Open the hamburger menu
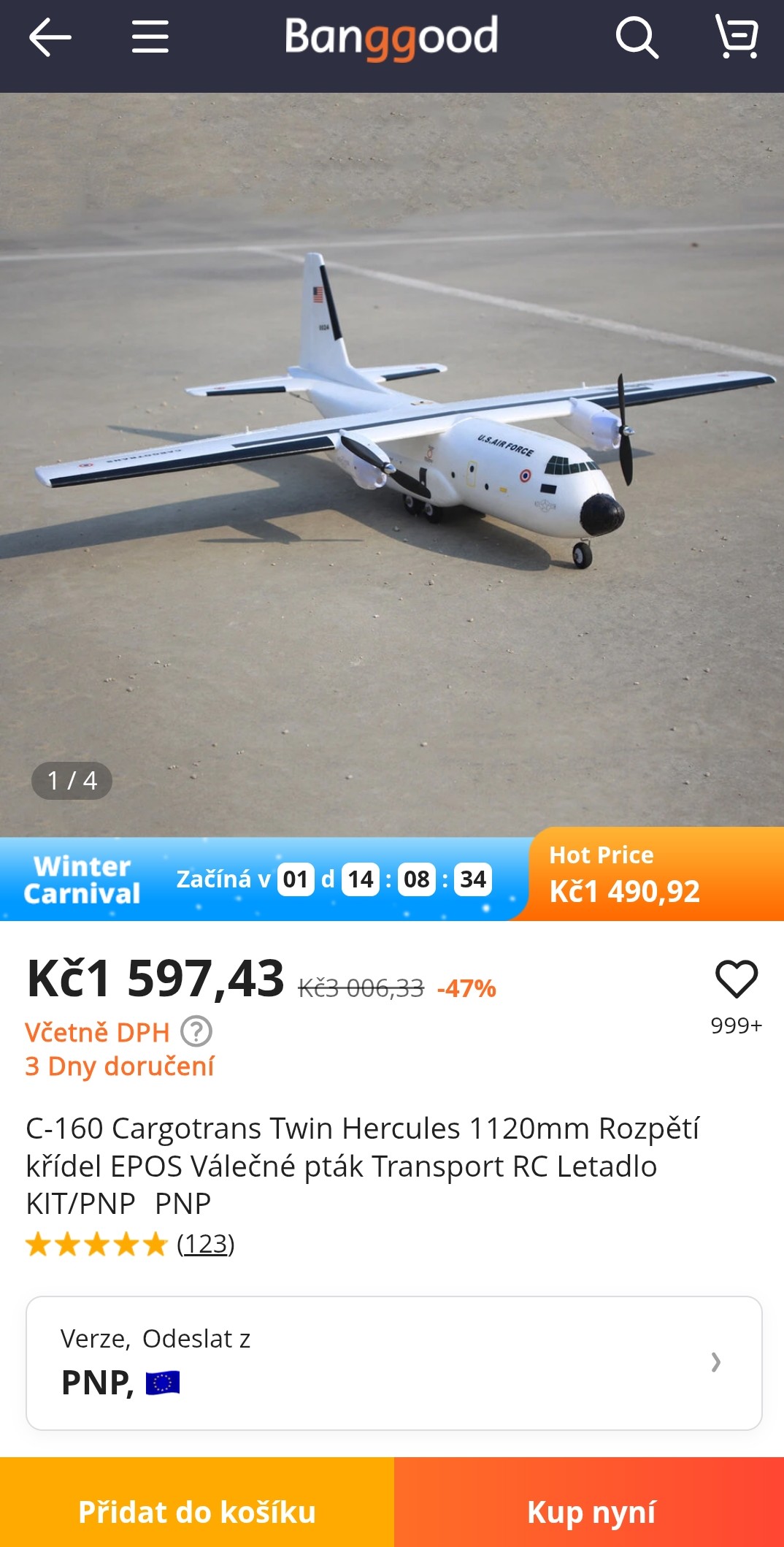 pyautogui.click(x=150, y=37)
